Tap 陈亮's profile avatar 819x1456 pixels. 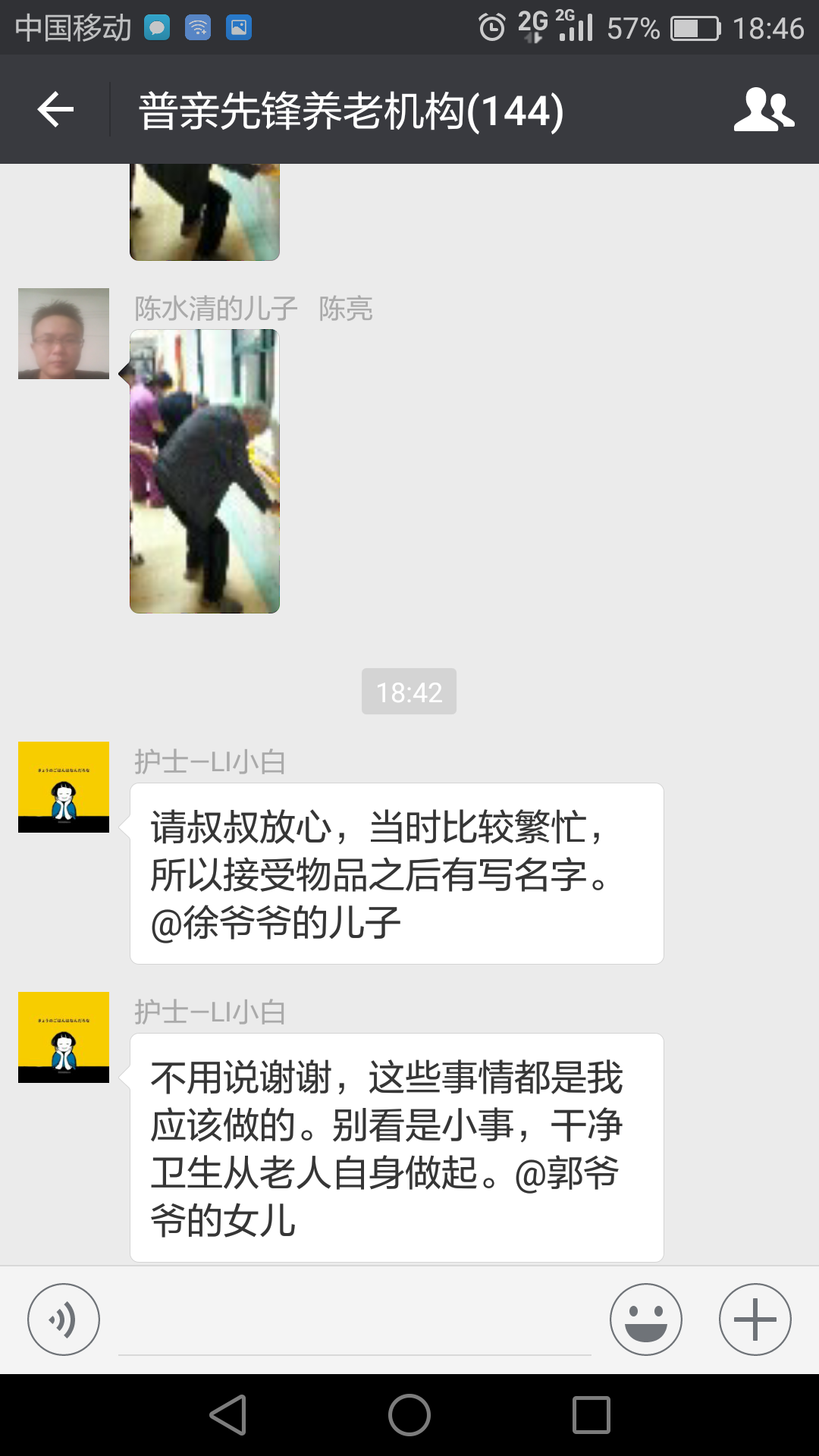tap(64, 334)
